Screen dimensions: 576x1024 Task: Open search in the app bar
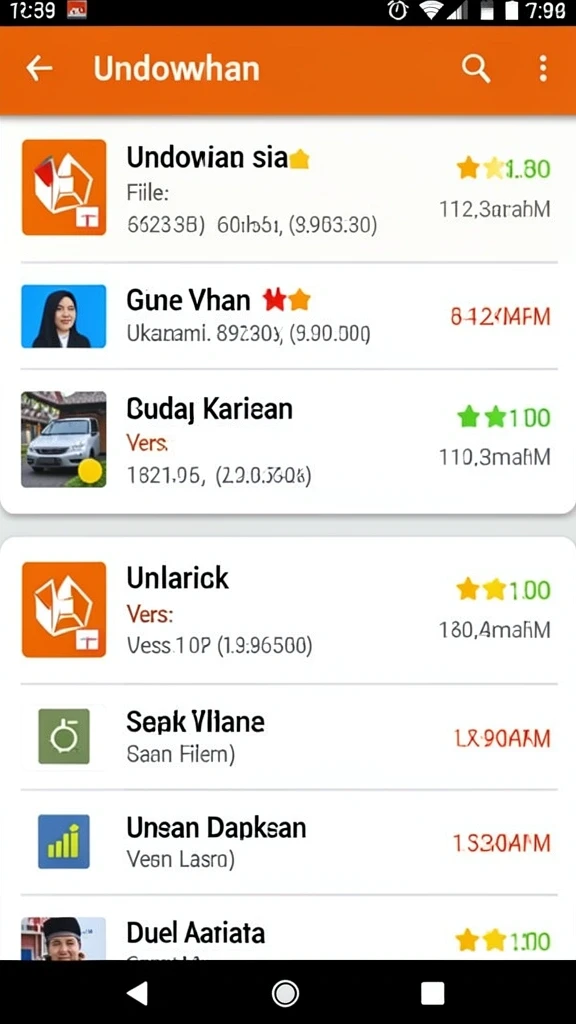[x=475, y=69]
